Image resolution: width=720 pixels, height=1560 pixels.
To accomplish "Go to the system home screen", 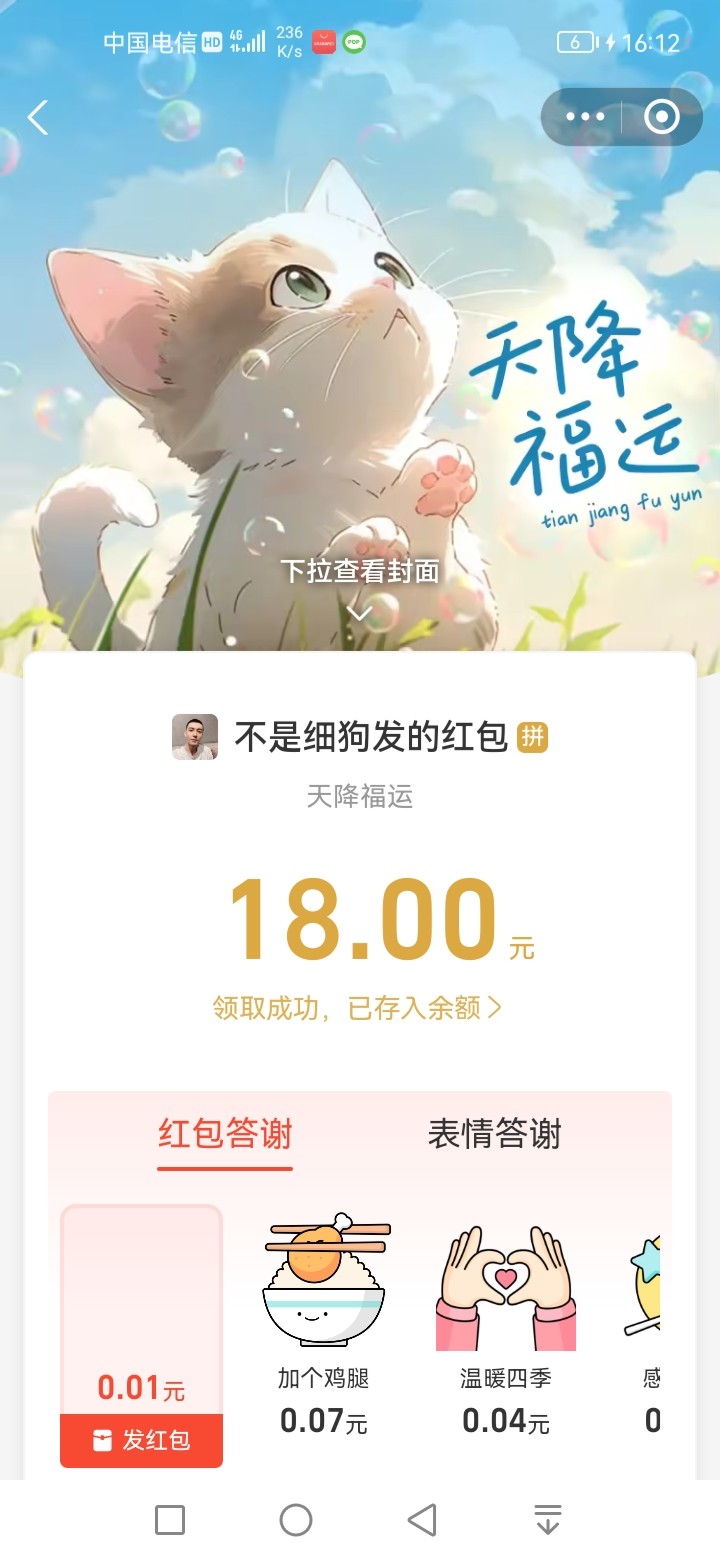I will click(x=296, y=1520).
